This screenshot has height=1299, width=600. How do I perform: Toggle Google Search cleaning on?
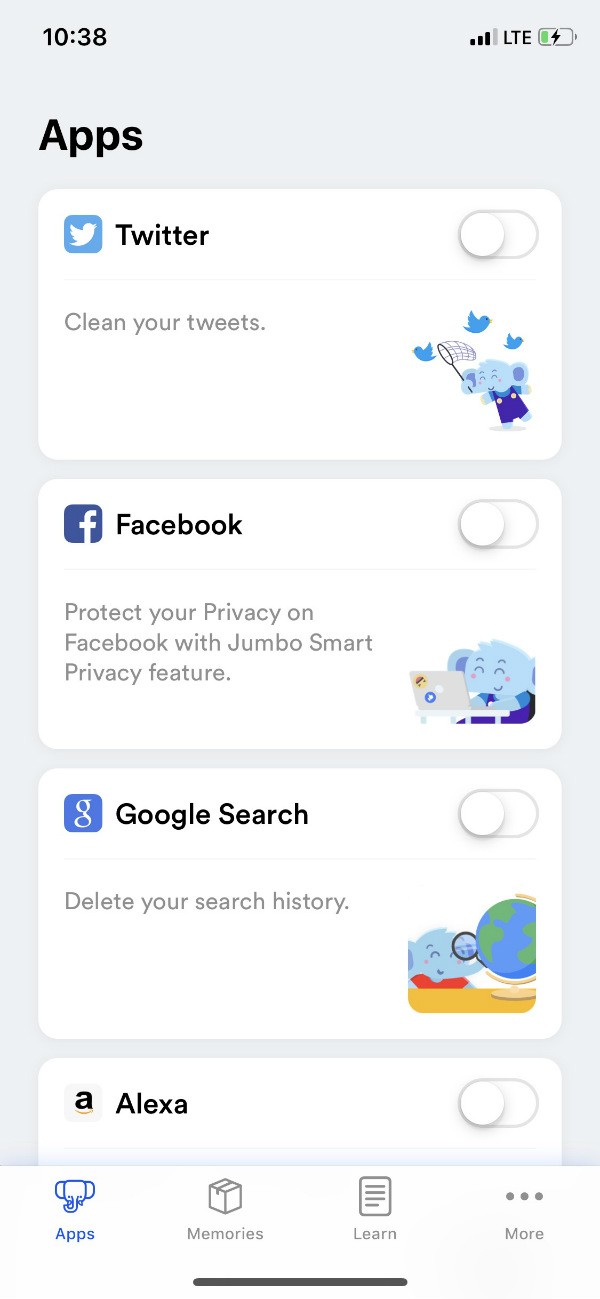pyautogui.click(x=498, y=815)
